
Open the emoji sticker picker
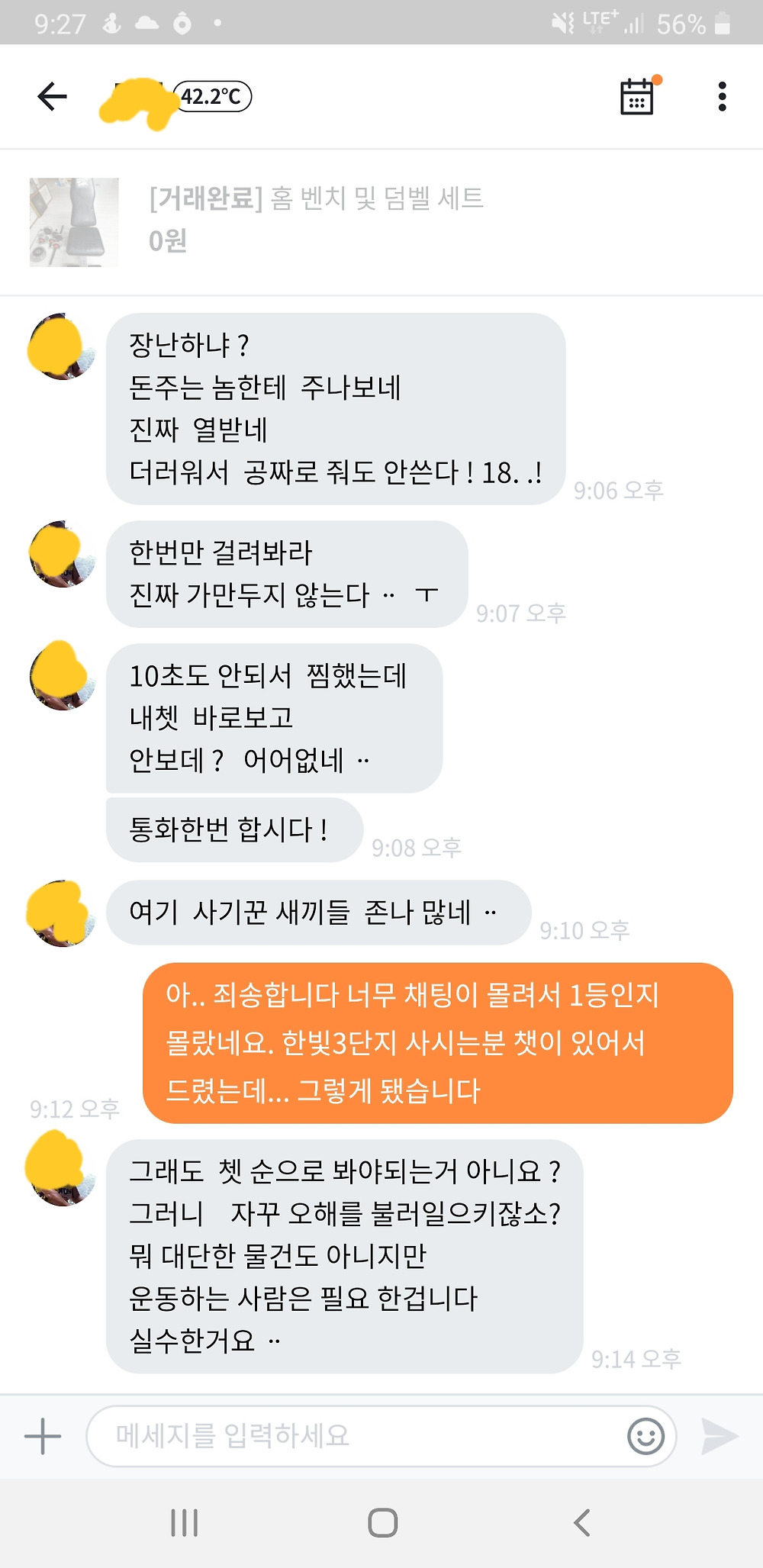pos(645,1436)
